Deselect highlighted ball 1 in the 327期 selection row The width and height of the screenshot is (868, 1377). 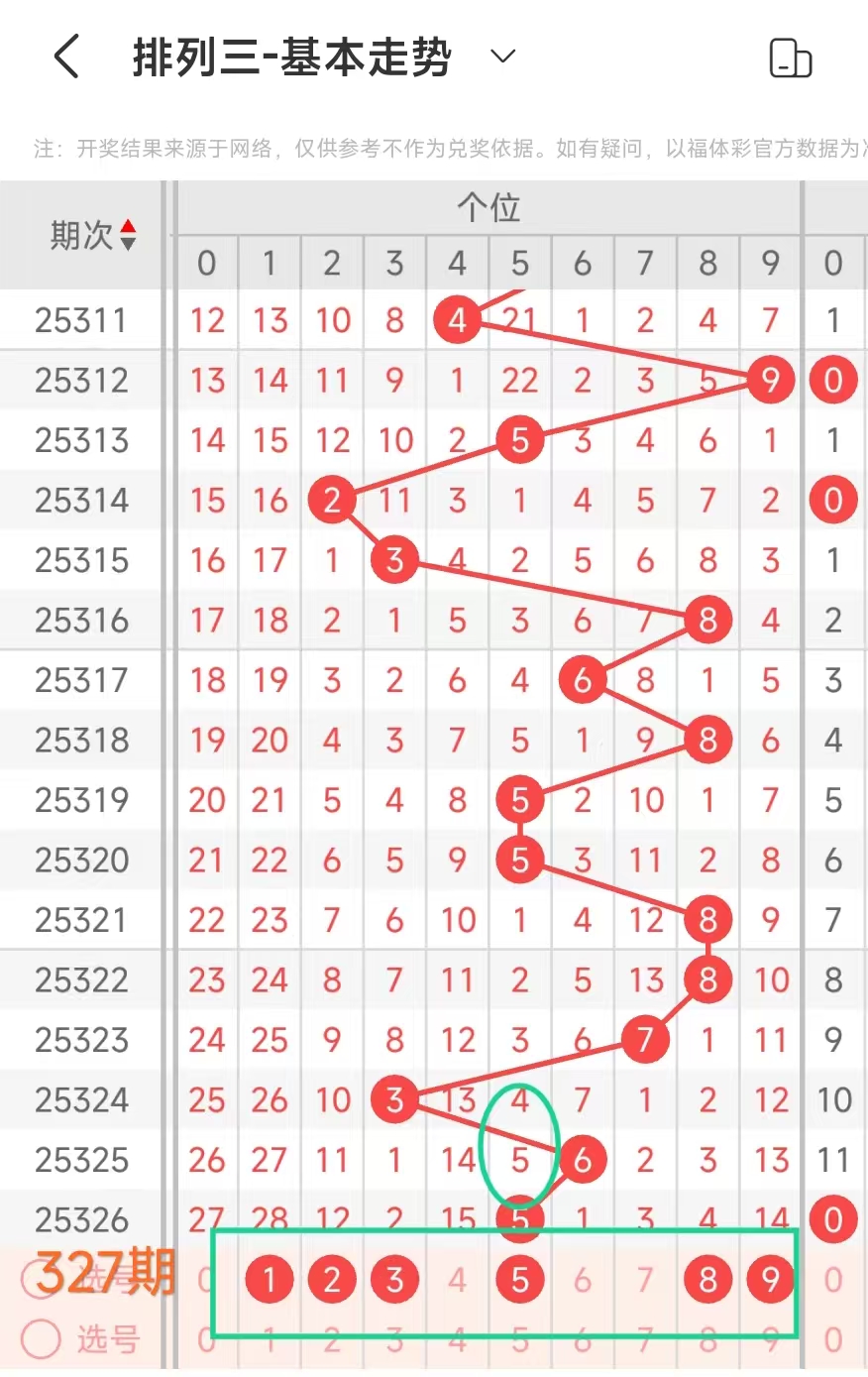[x=269, y=1280]
